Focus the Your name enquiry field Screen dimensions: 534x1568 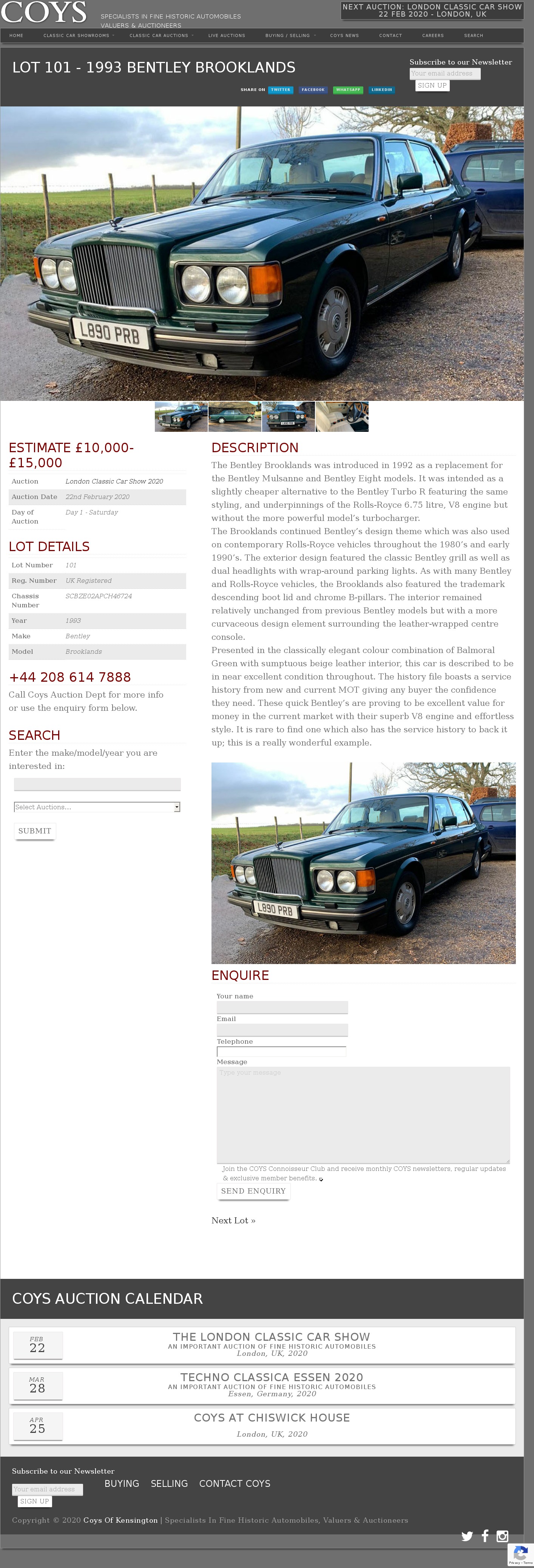[282, 1007]
